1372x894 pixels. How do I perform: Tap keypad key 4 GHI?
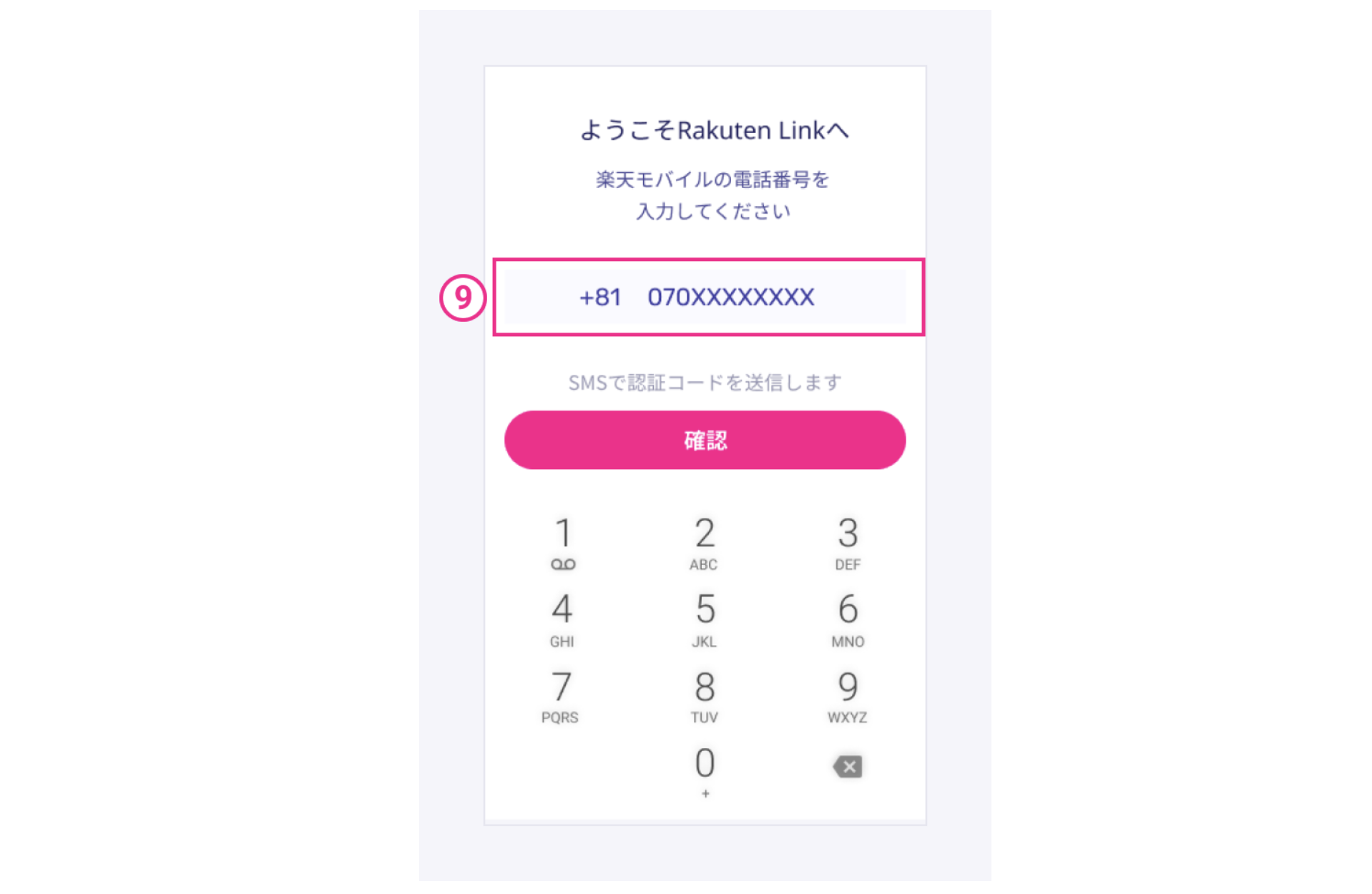[x=562, y=619]
